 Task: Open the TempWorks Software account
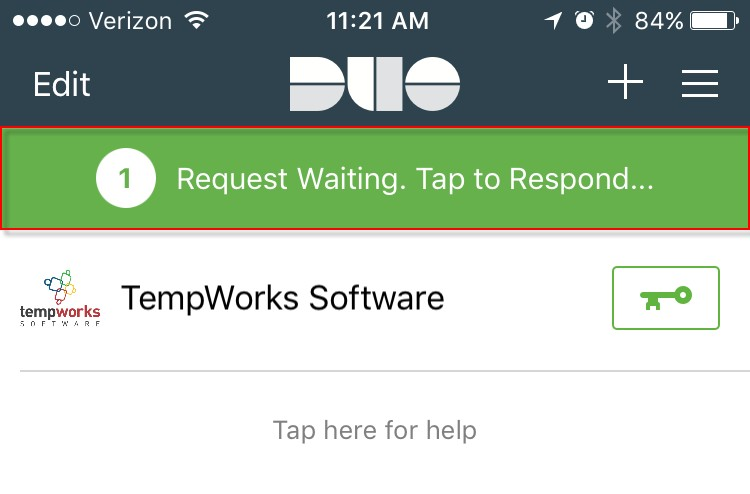point(282,298)
